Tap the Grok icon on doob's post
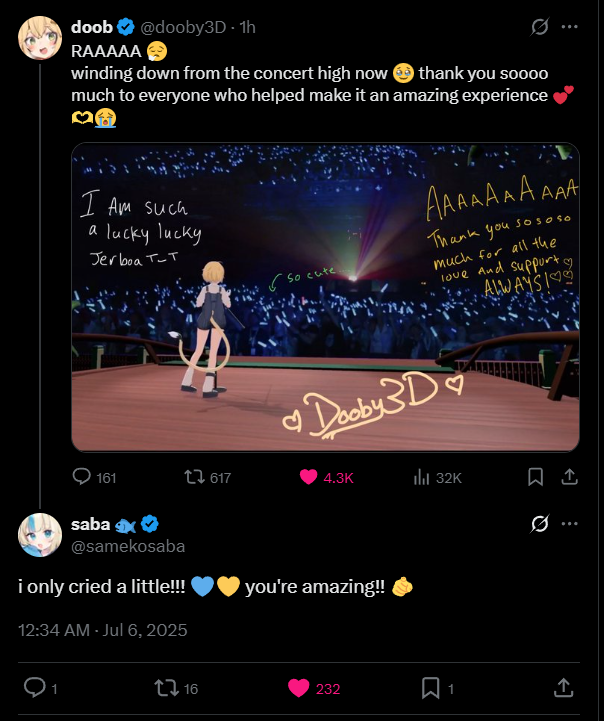This screenshot has width=604, height=721. pos(539,27)
